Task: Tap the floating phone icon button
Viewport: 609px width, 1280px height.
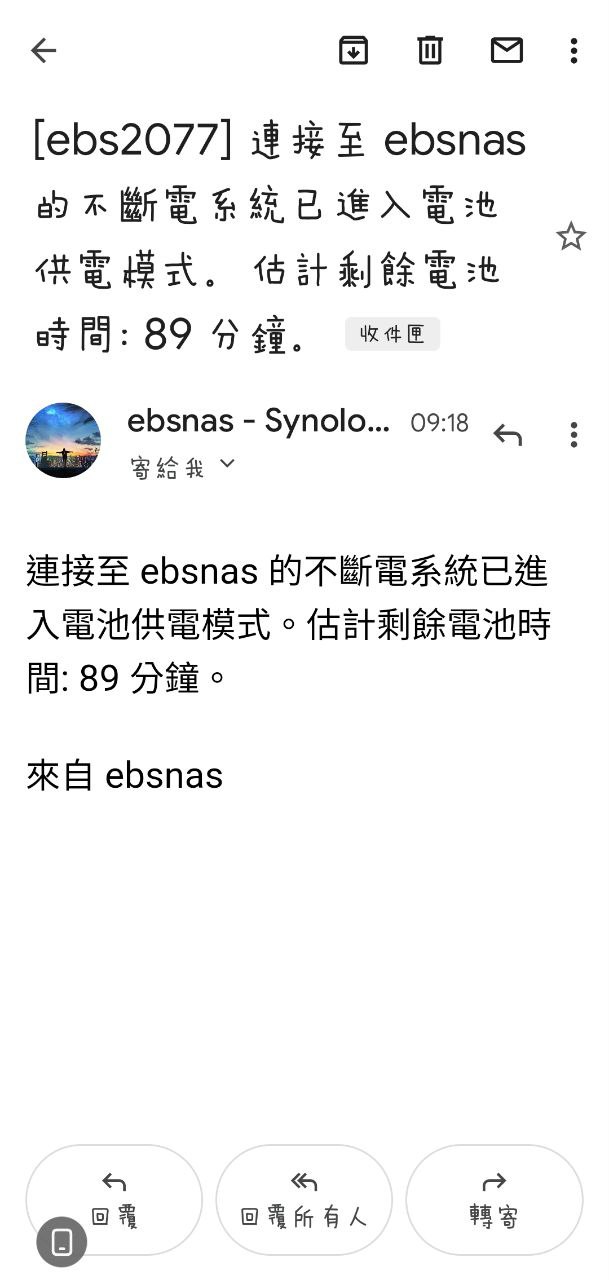Action: coord(62,1242)
